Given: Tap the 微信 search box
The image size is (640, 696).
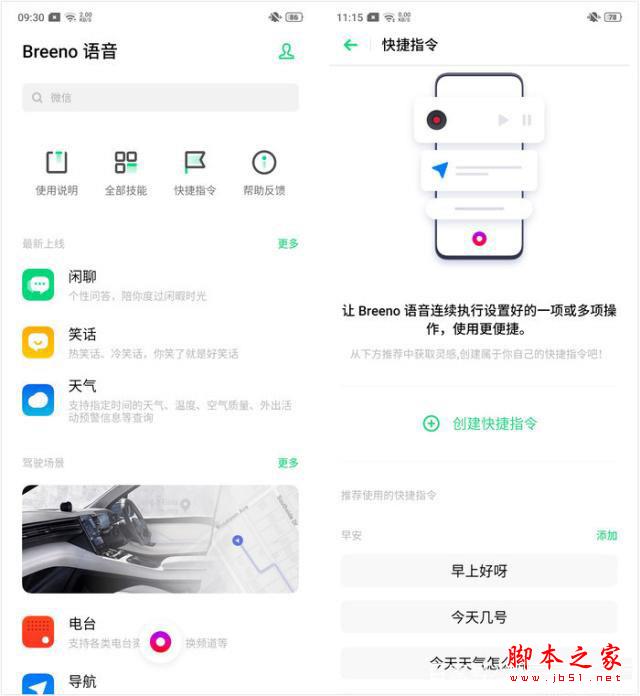Looking at the screenshot, I should (x=160, y=97).
